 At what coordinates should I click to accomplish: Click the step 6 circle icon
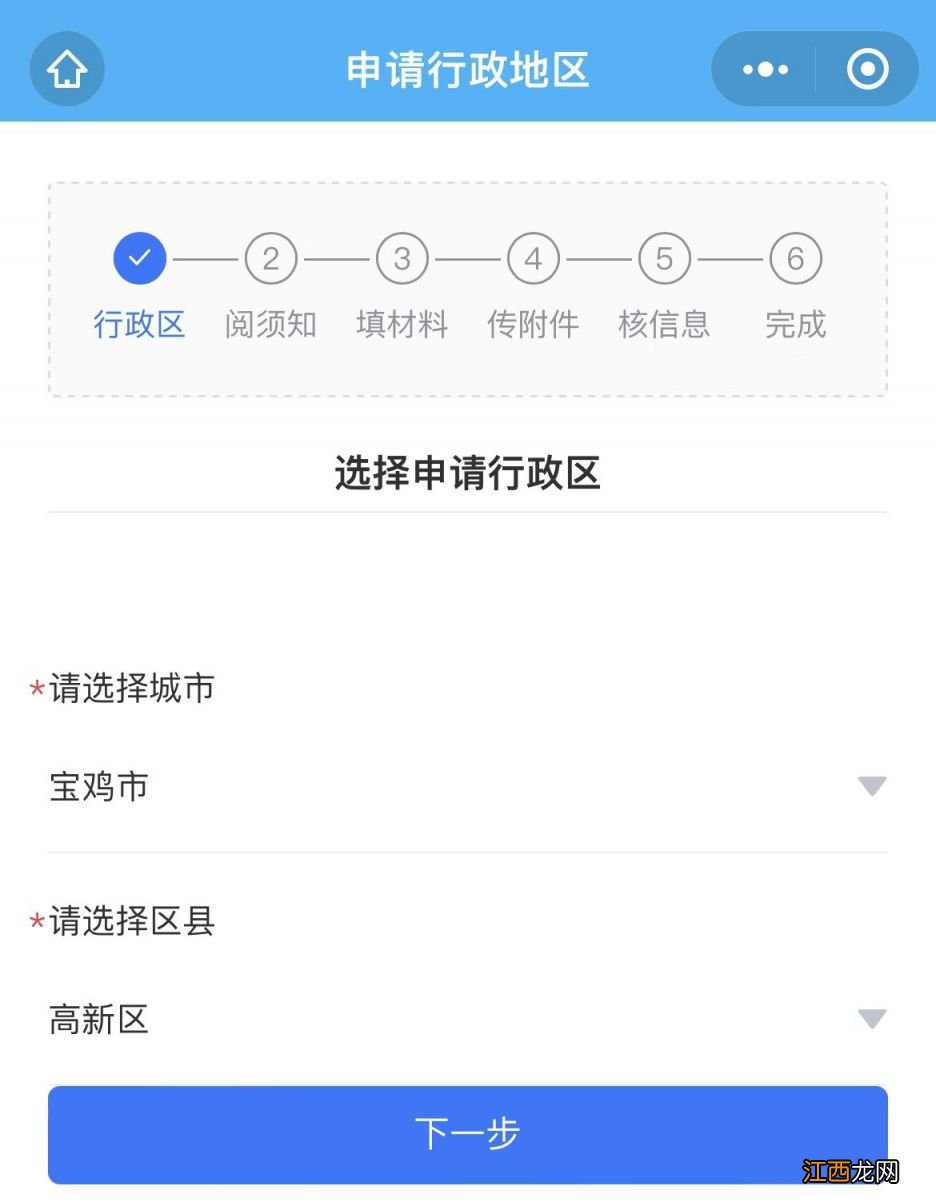[796, 258]
